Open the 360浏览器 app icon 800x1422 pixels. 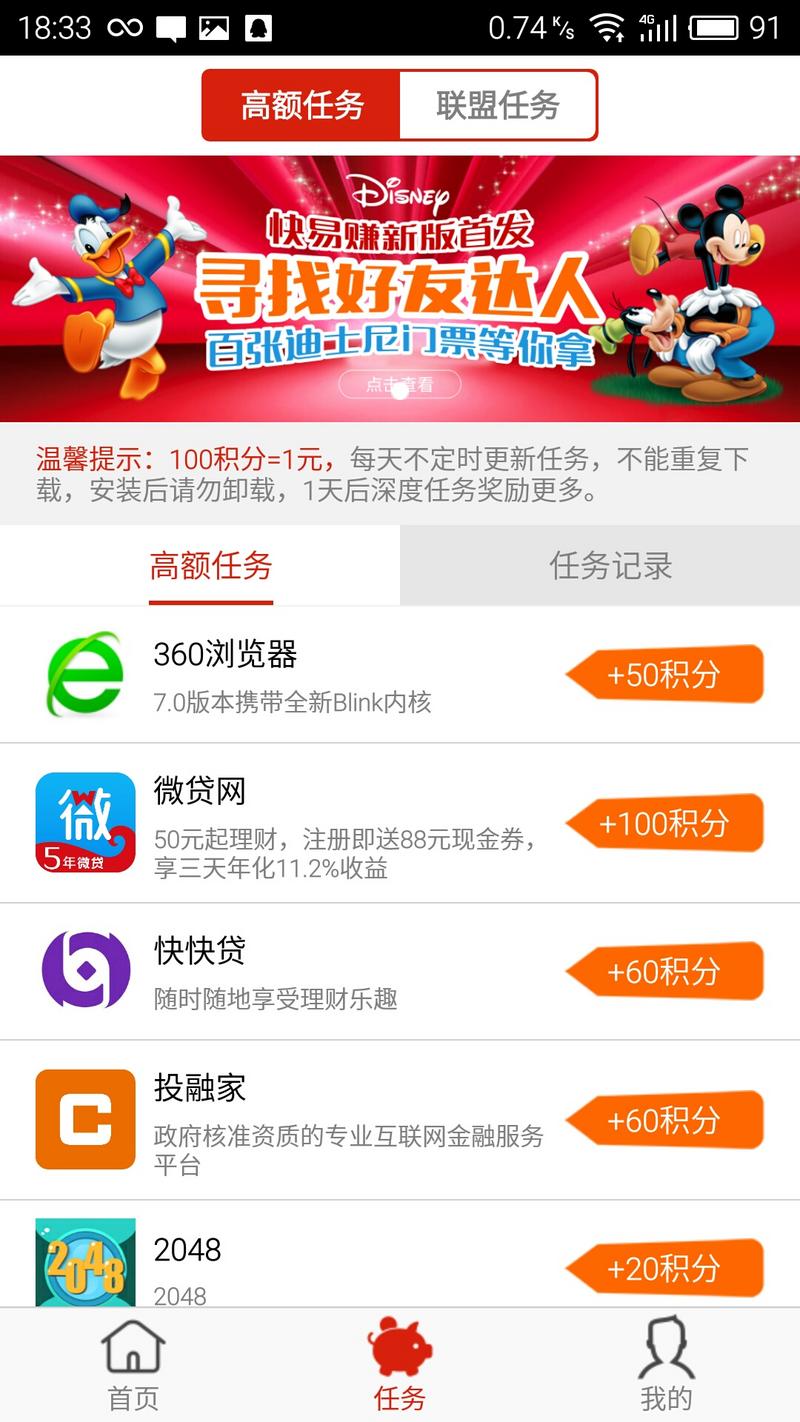85,673
